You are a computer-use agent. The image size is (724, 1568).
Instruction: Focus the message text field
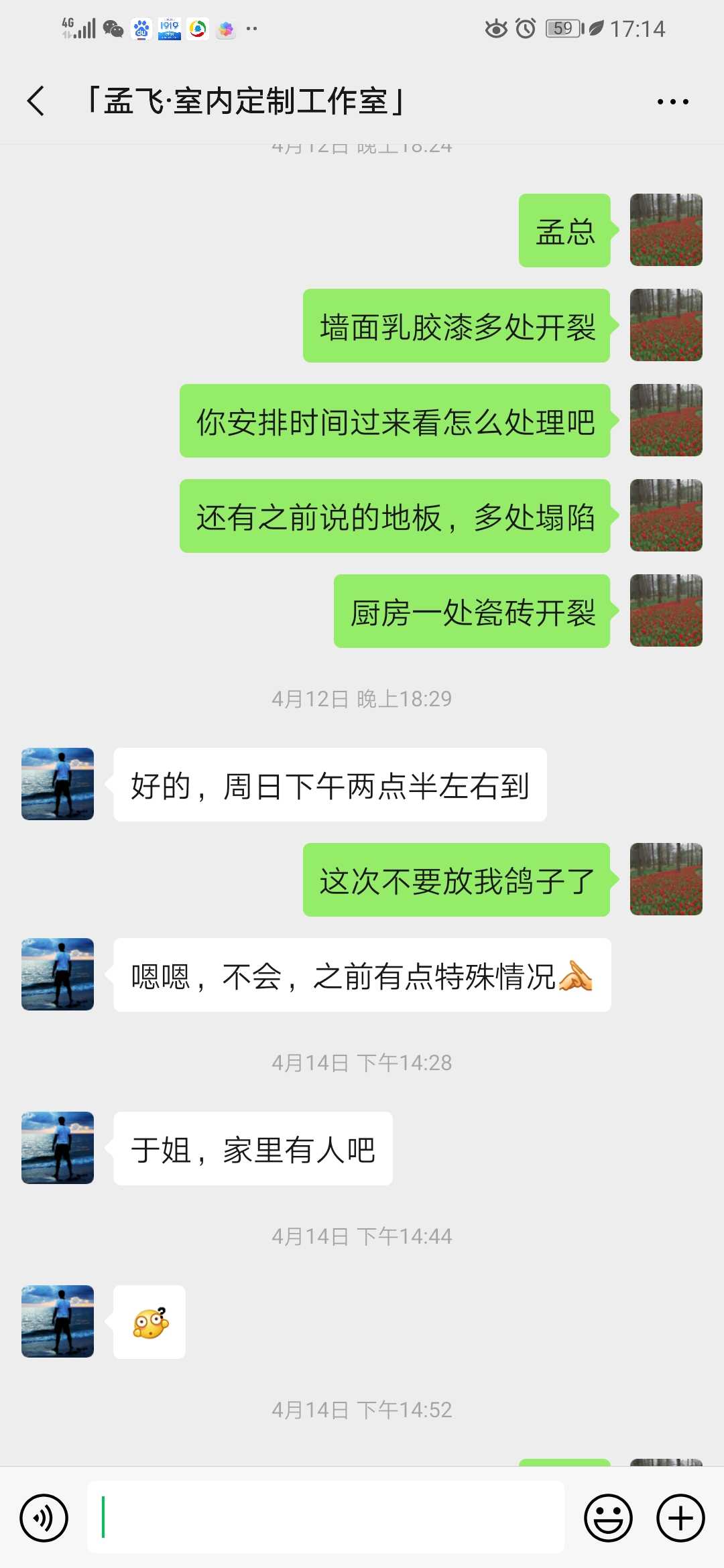click(326, 1518)
